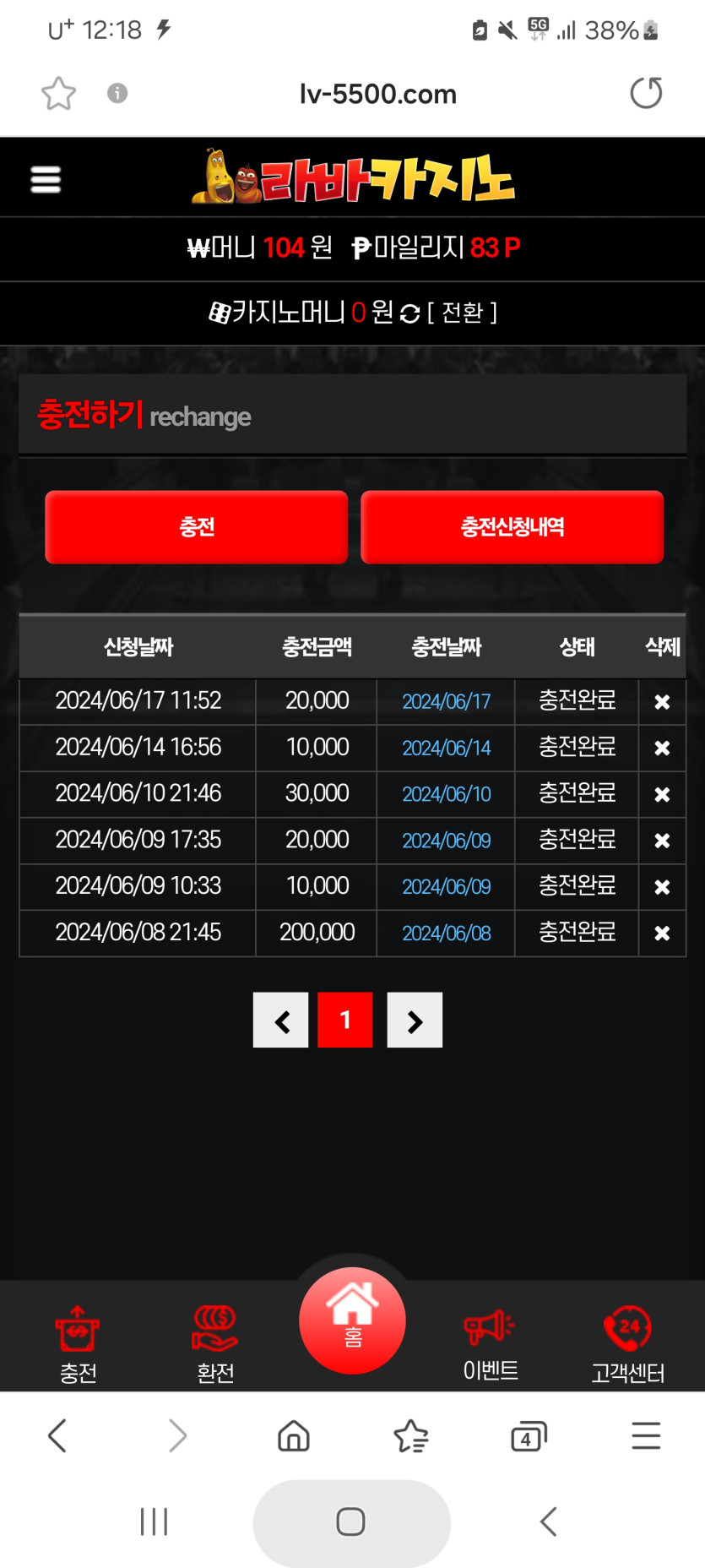Delete the 2024/06/14 16:56 recharge entry

click(662, 749)
